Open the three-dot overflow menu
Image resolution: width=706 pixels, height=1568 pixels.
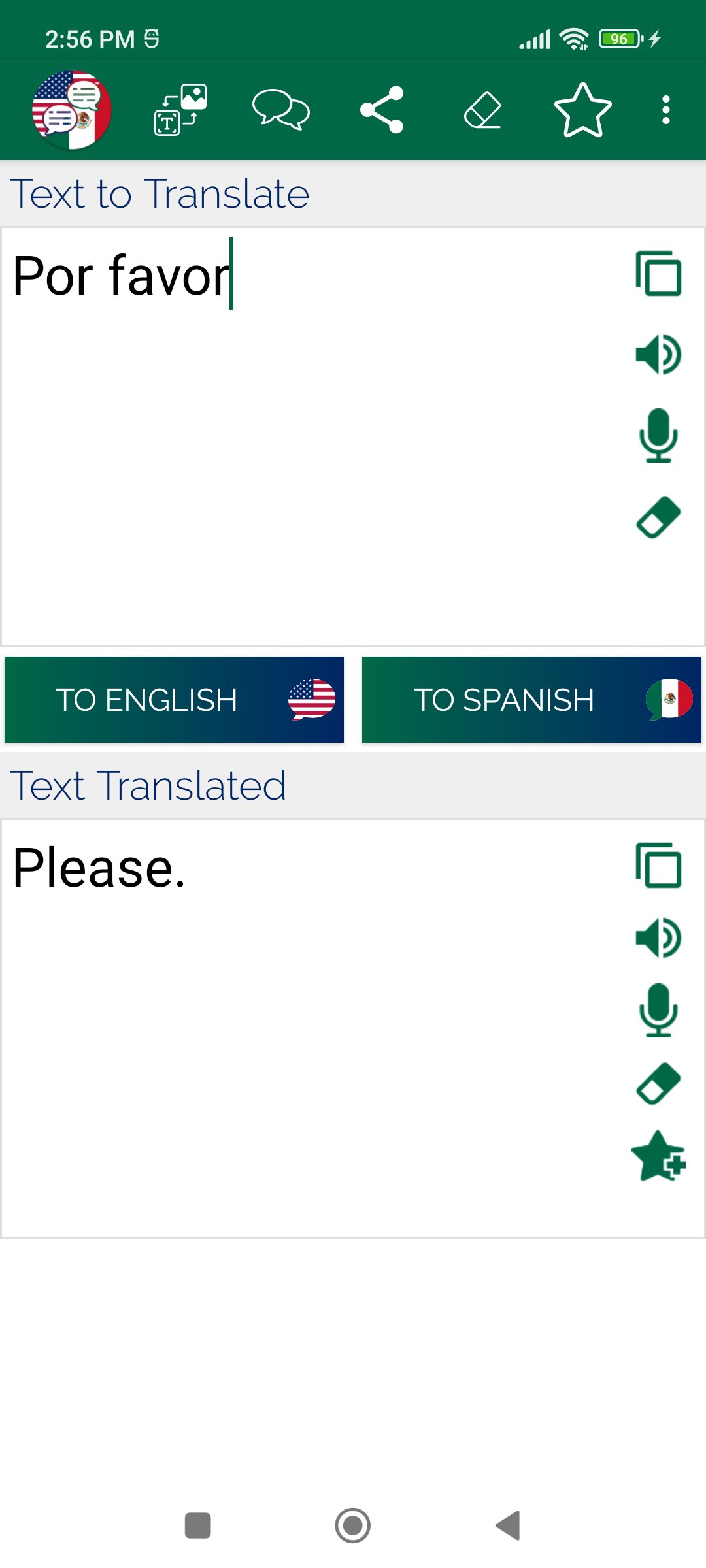(x=665, y=110)
